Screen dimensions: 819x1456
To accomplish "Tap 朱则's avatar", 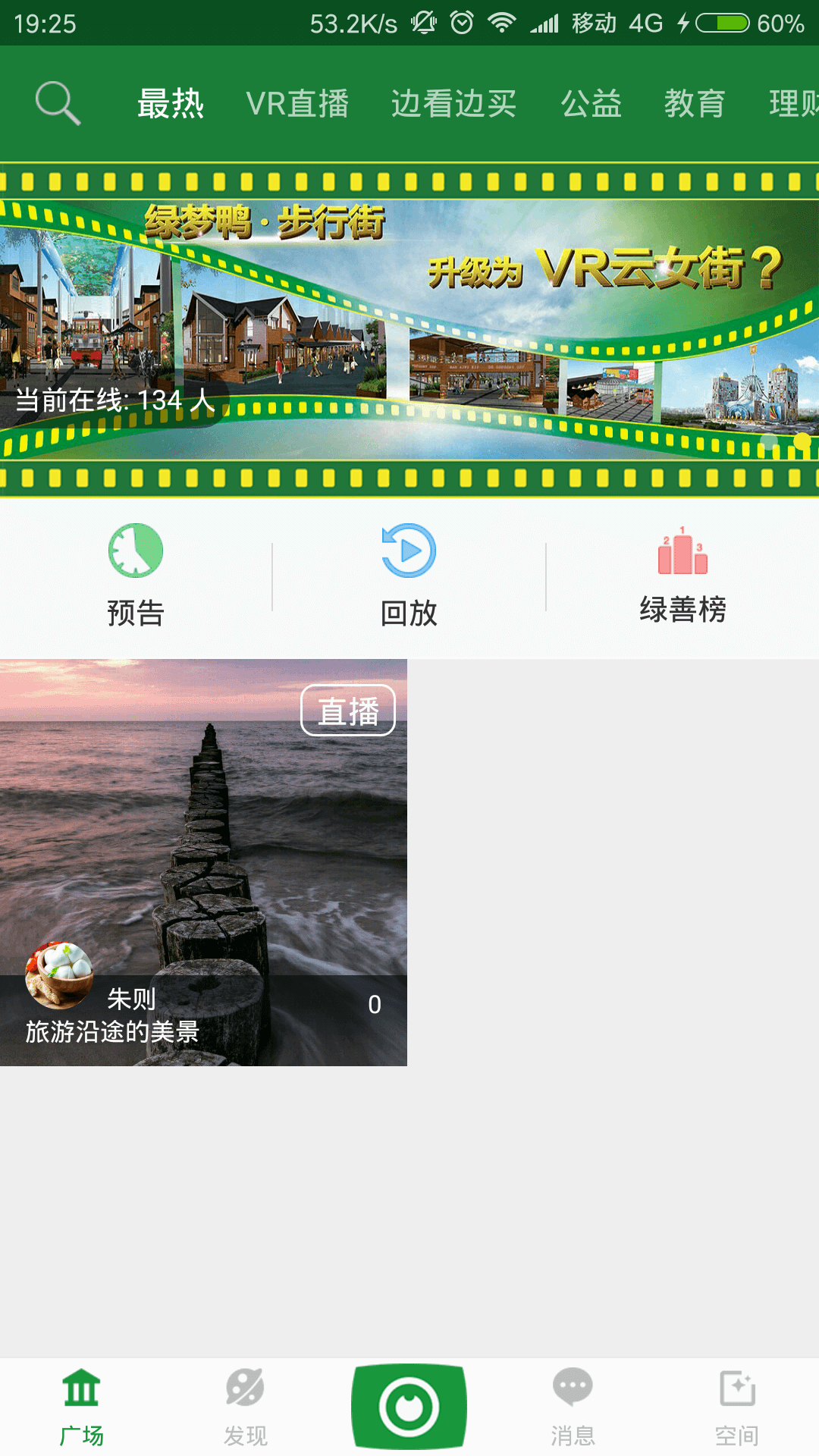I will 59,976.
